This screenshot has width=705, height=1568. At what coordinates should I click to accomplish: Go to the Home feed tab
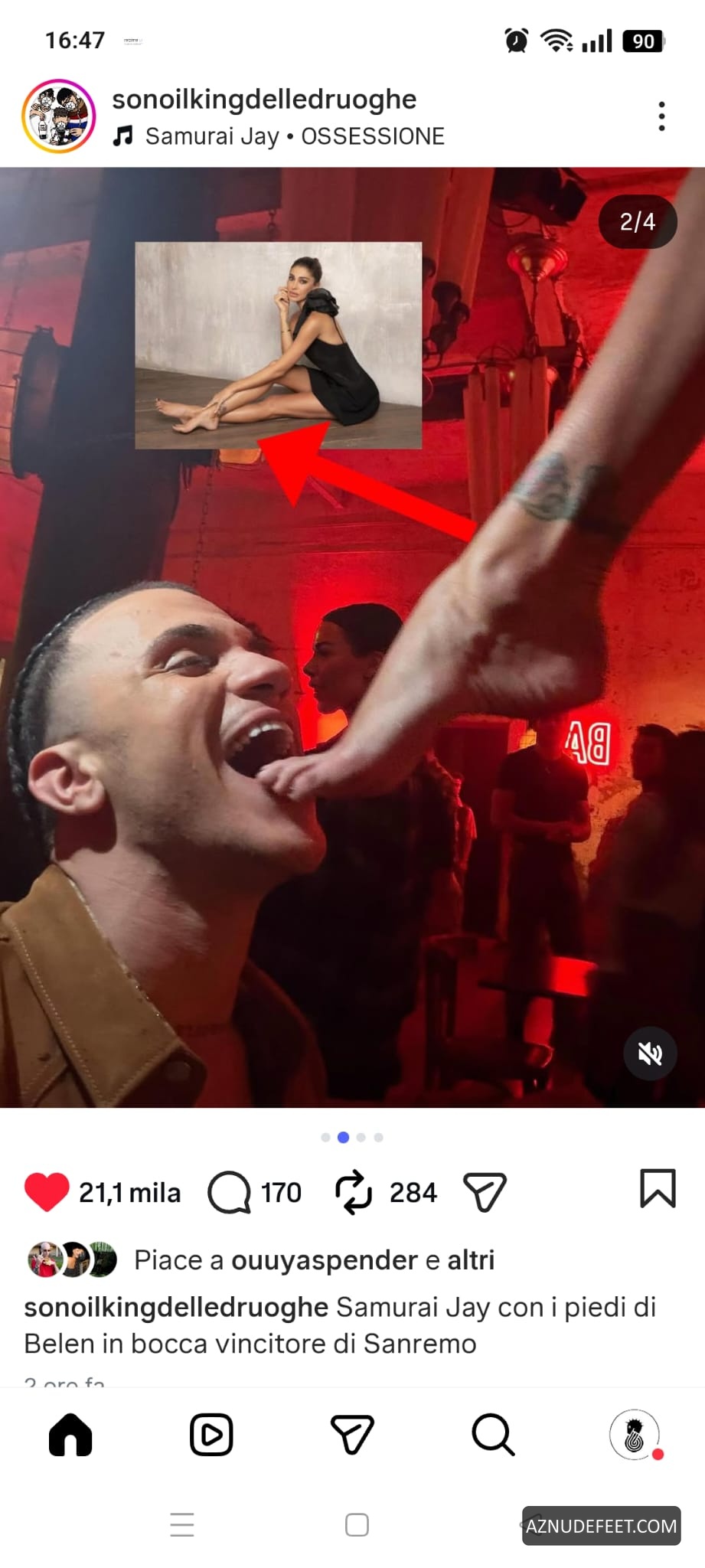point(70,1435)
